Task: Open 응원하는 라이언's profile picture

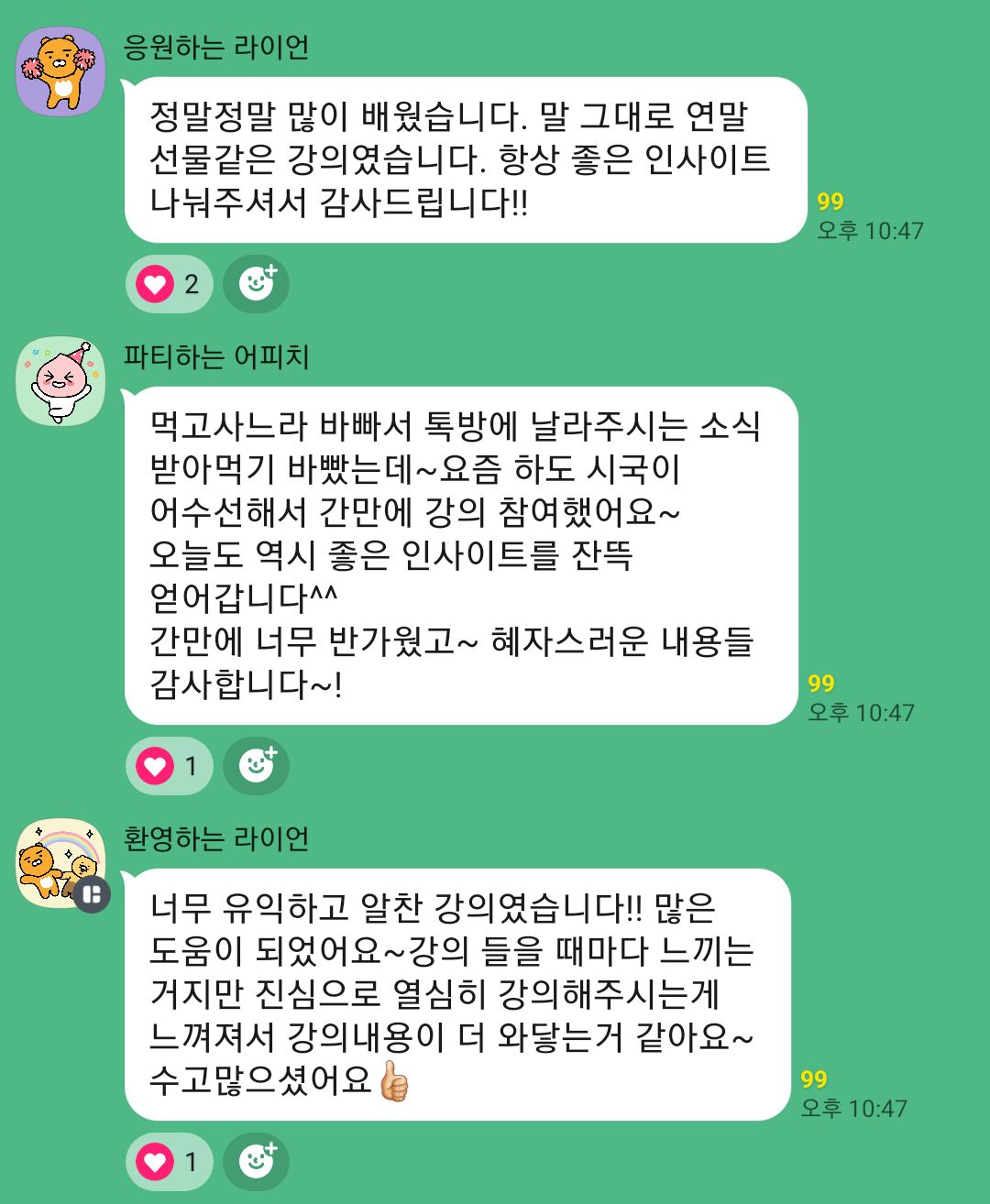Action: (61, 71)
